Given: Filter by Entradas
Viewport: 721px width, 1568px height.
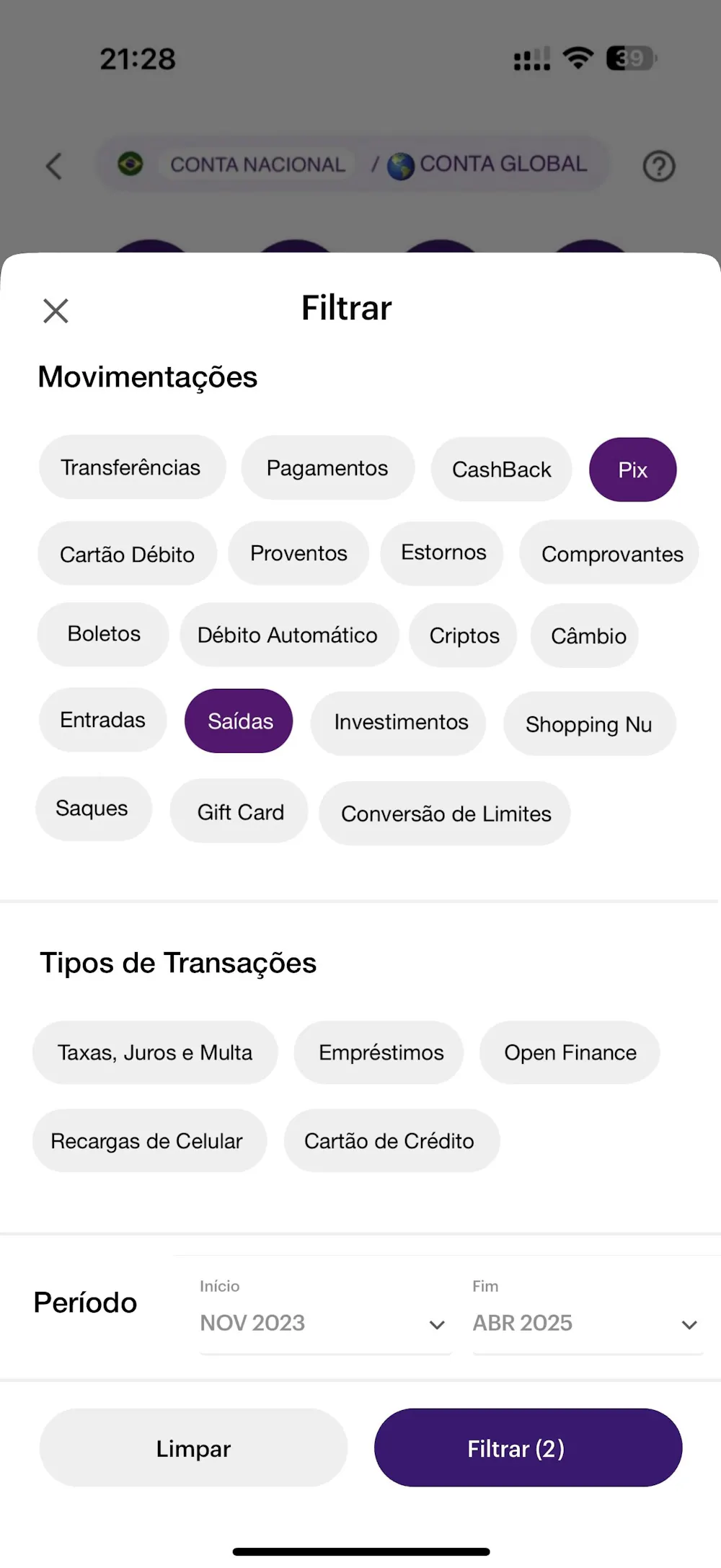Looking at the screenshot, I should (x=102, y=721).
